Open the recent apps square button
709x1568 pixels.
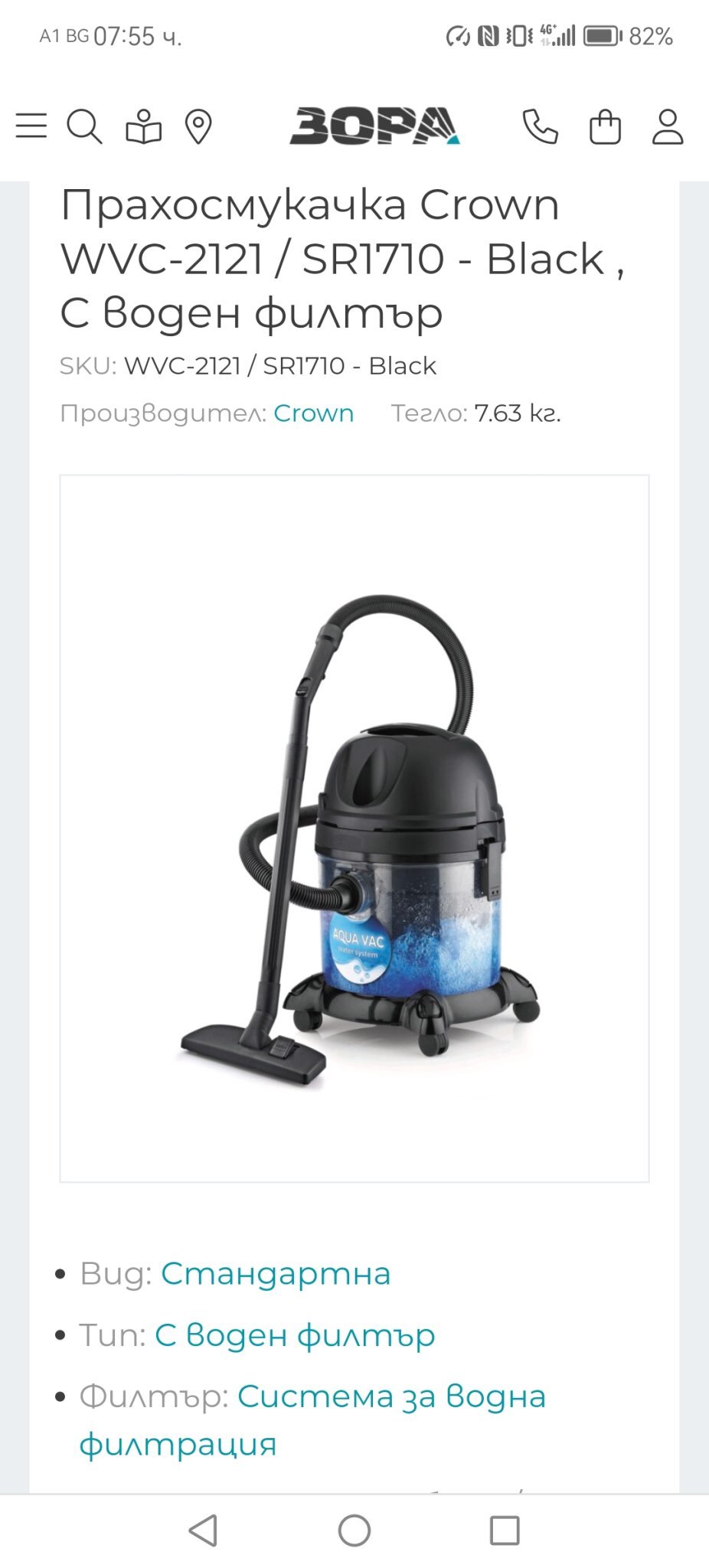coord(505,1531)
